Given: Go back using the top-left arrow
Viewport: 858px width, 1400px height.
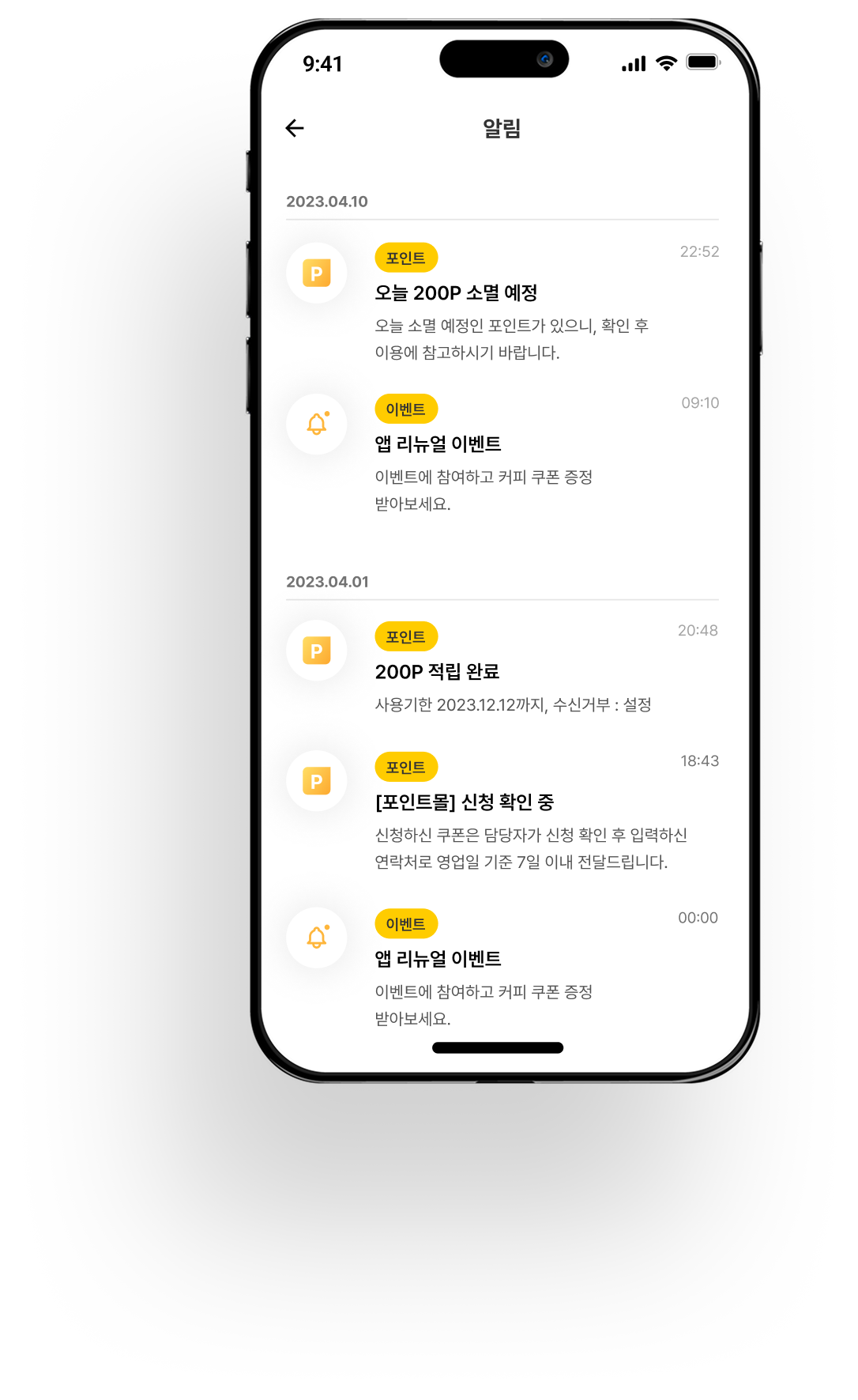Looking at the screenshot, I should [x=295, y=128].
